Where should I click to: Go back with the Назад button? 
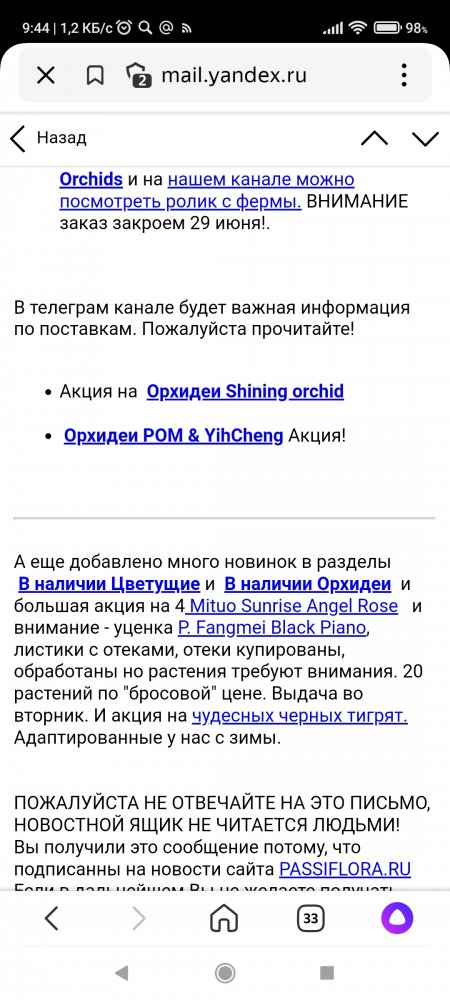[48, 138]
